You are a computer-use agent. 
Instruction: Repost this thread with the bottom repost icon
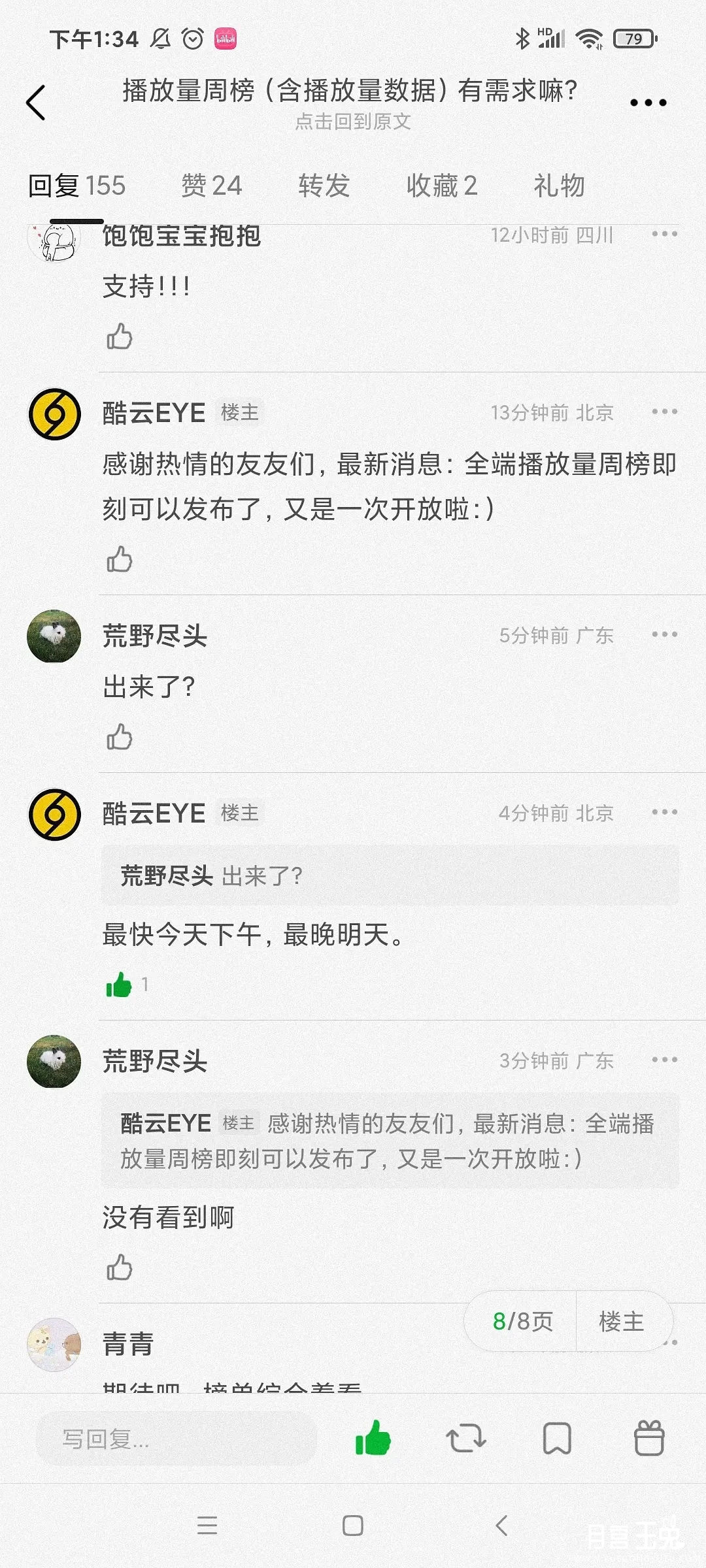pyautogui.click(x=465, y=1439)
